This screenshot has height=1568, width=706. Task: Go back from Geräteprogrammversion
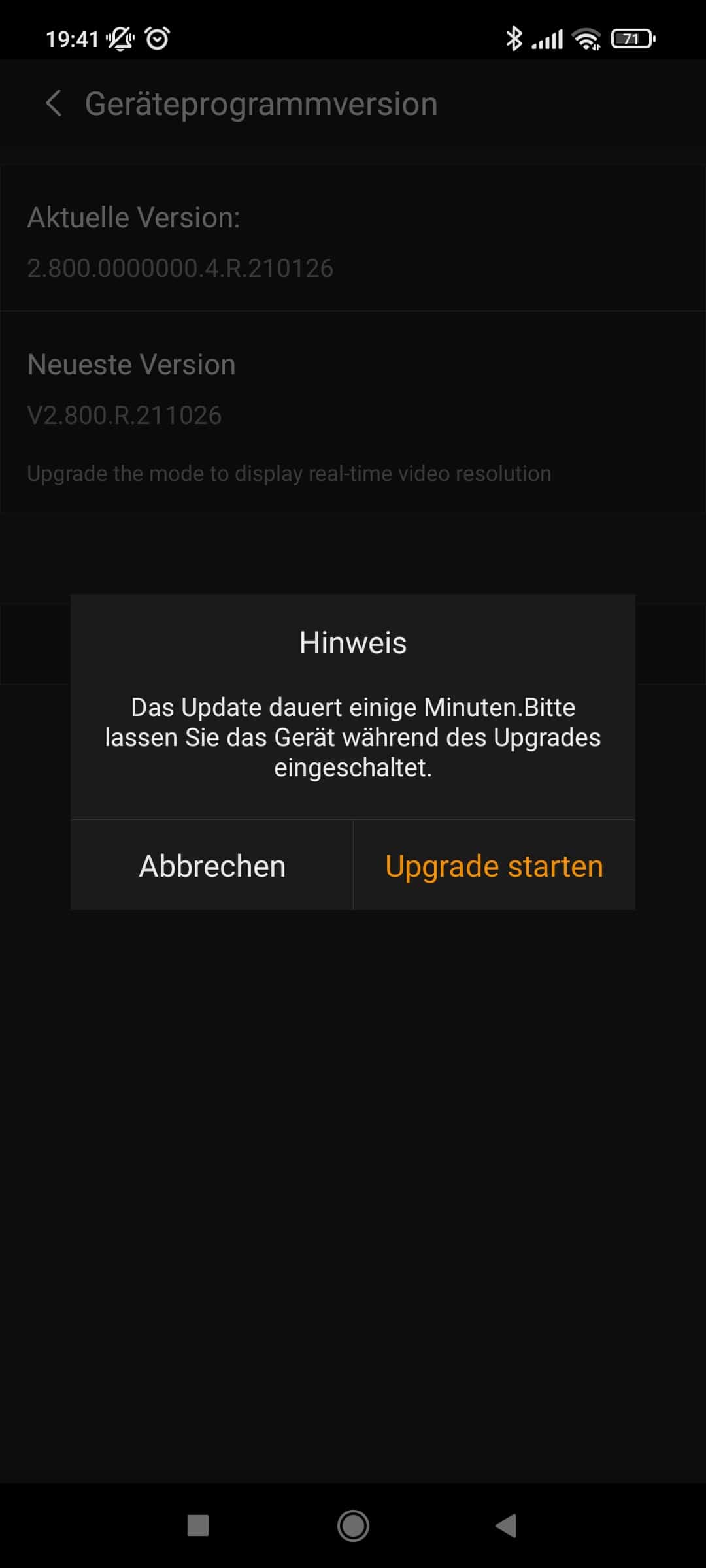tap(54, 104)
